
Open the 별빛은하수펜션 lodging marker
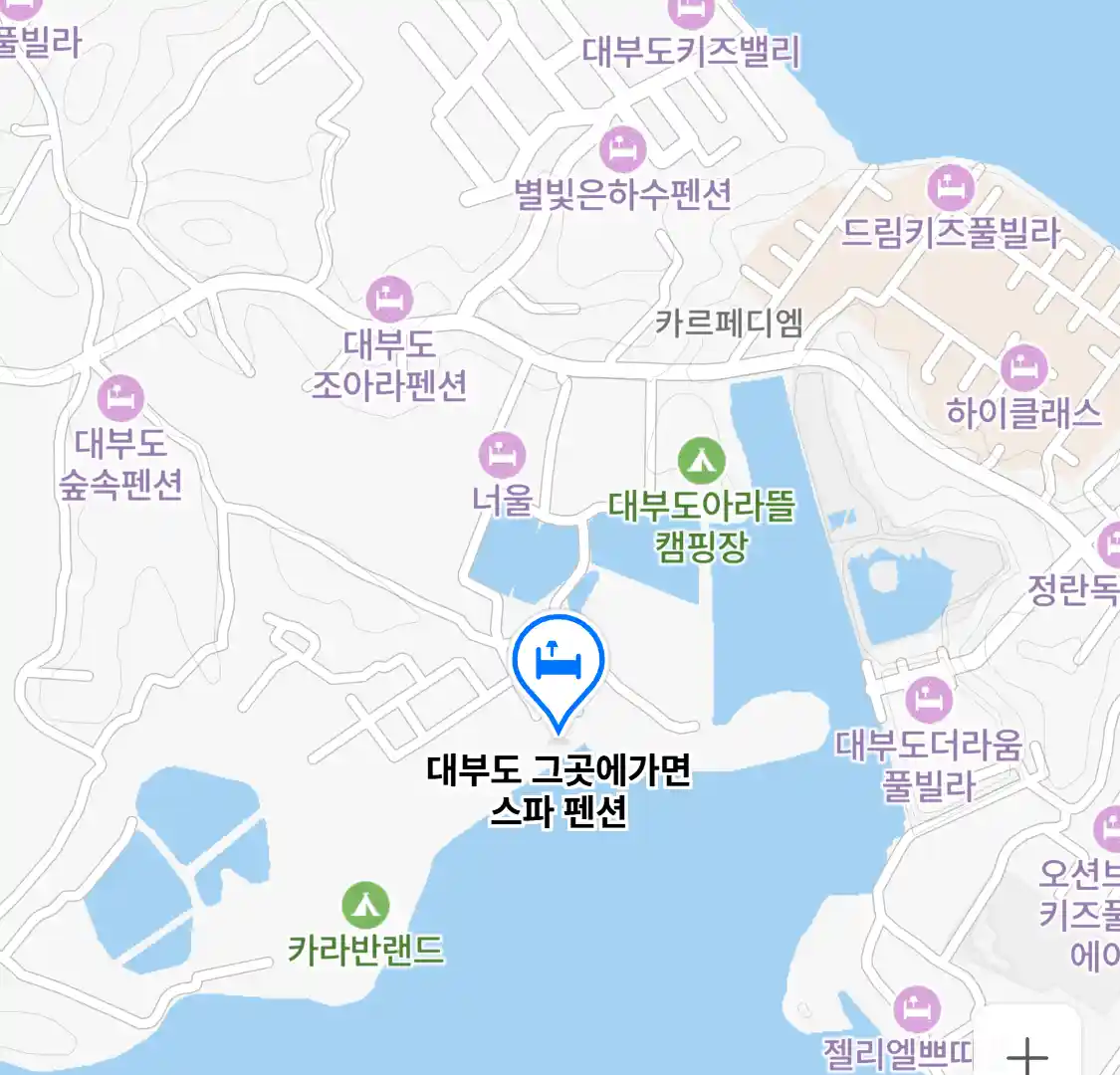[x=623, y=151]
